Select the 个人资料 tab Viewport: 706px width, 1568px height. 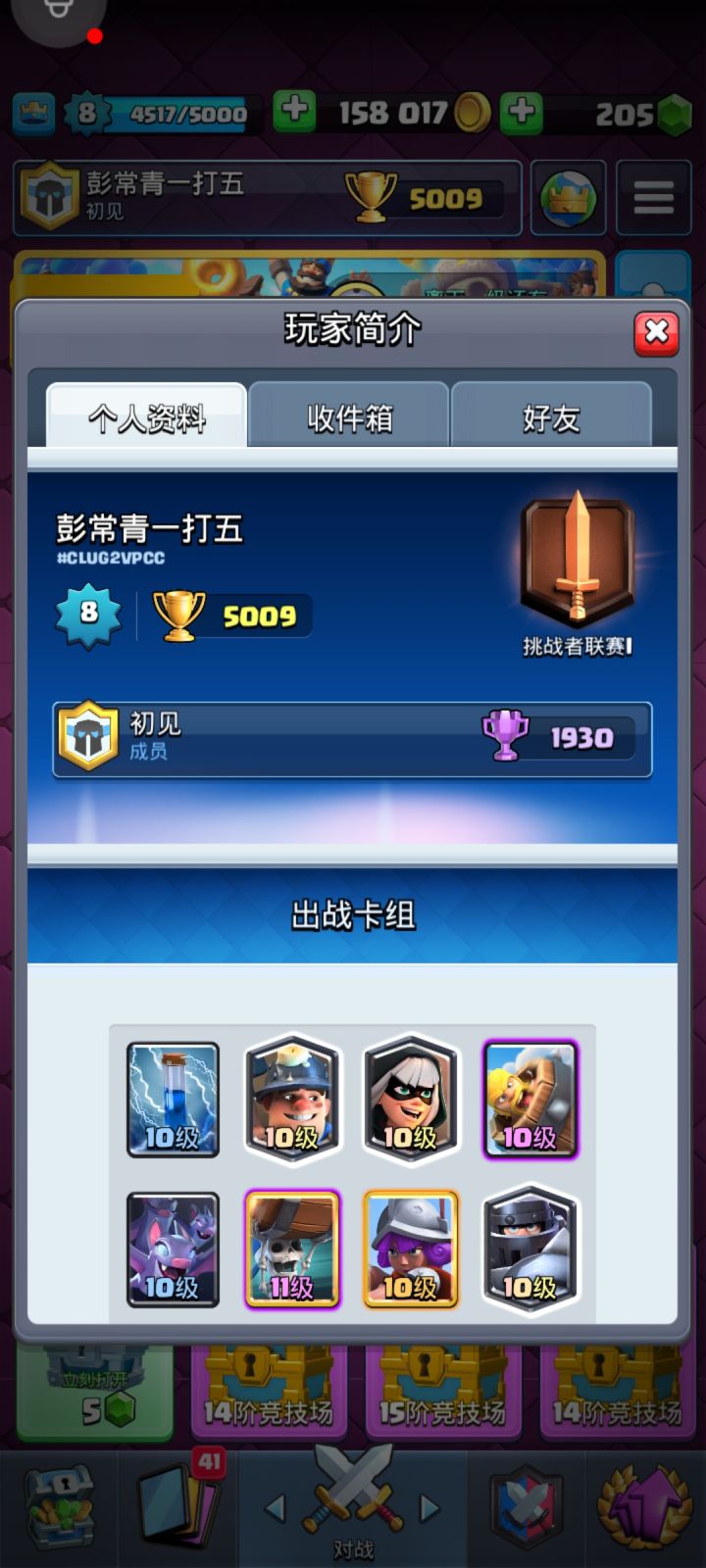pos(145,415)
